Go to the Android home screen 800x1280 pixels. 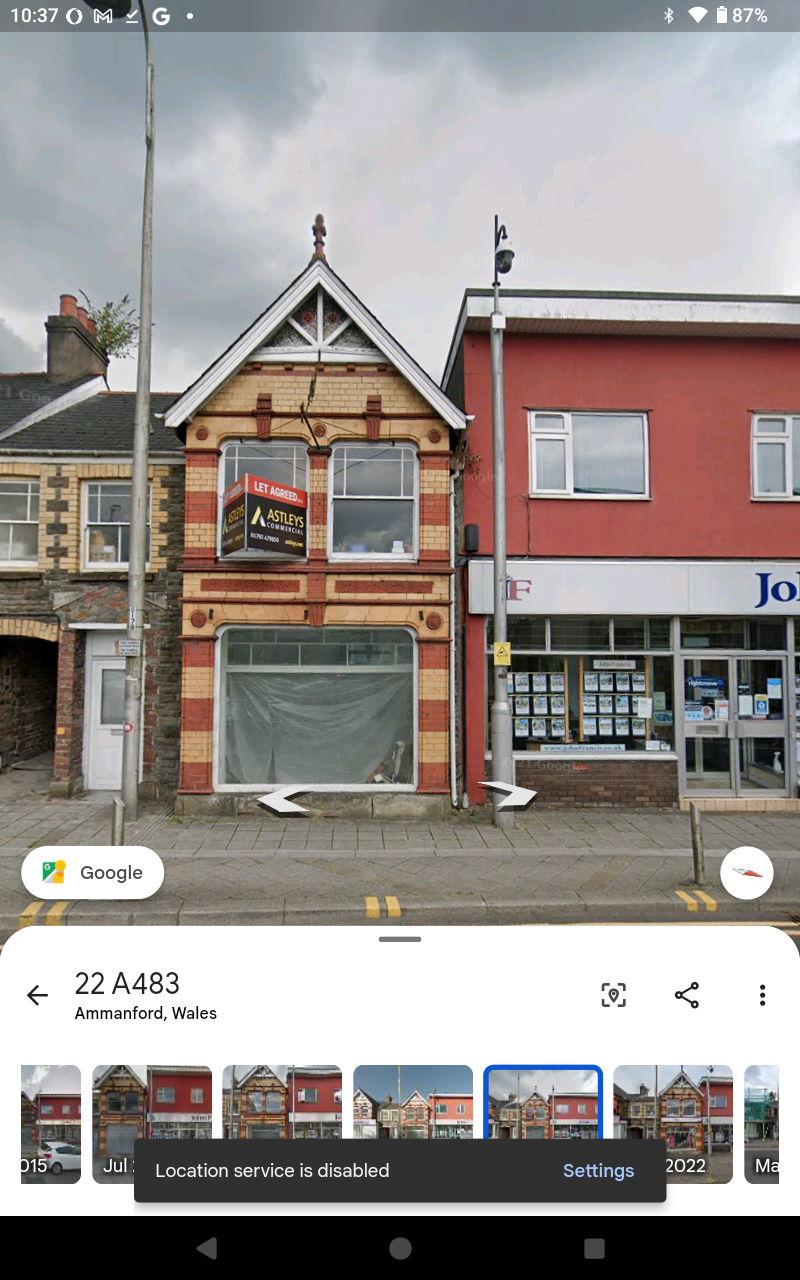(x=400, y=1248)
